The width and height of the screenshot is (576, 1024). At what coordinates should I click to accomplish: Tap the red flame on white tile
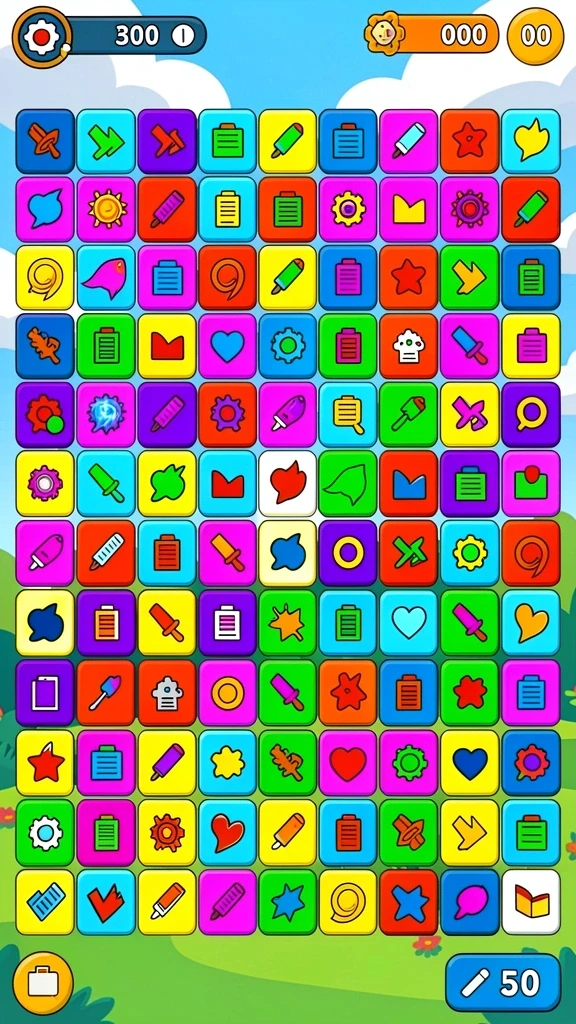(x=288, y=482)
